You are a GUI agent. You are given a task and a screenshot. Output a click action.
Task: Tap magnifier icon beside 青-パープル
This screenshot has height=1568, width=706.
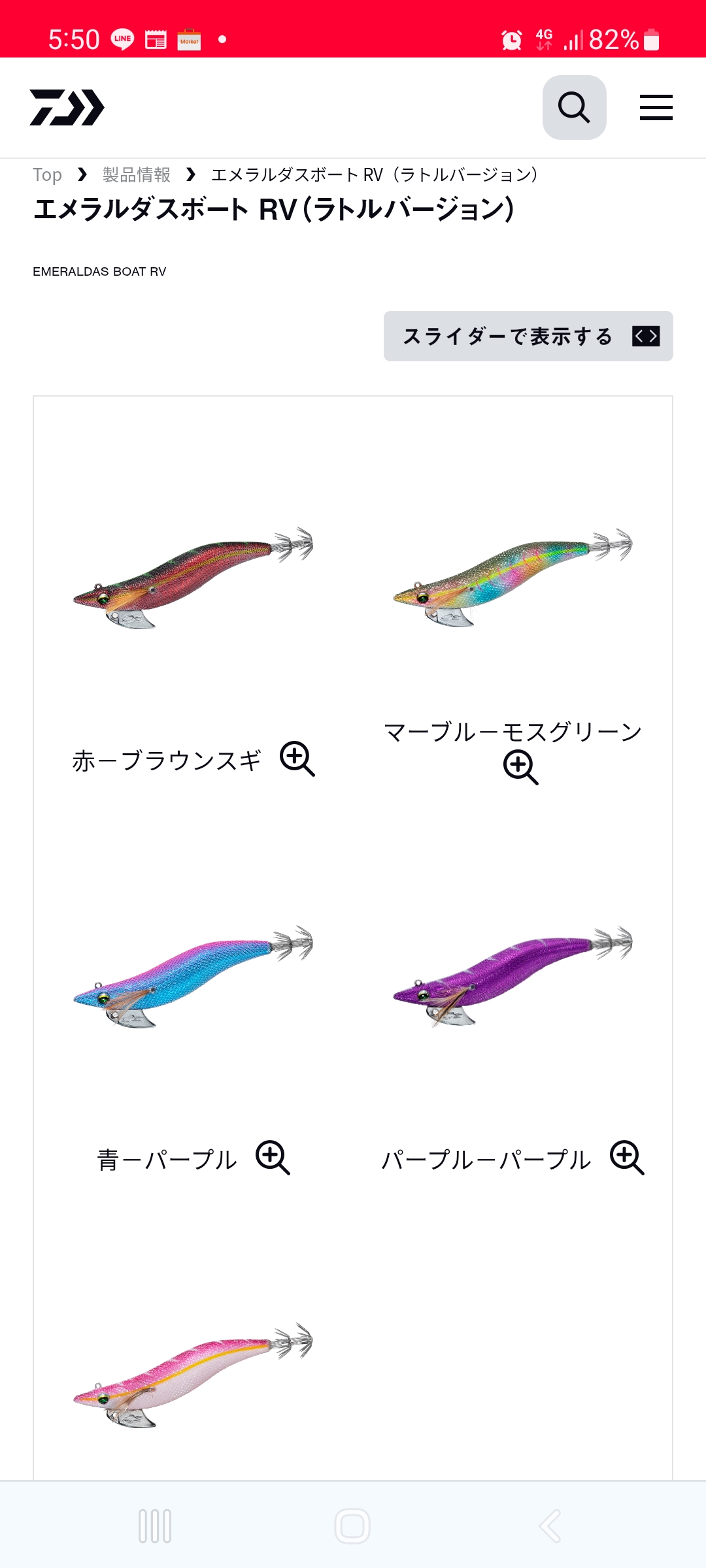pos(273,1158)
